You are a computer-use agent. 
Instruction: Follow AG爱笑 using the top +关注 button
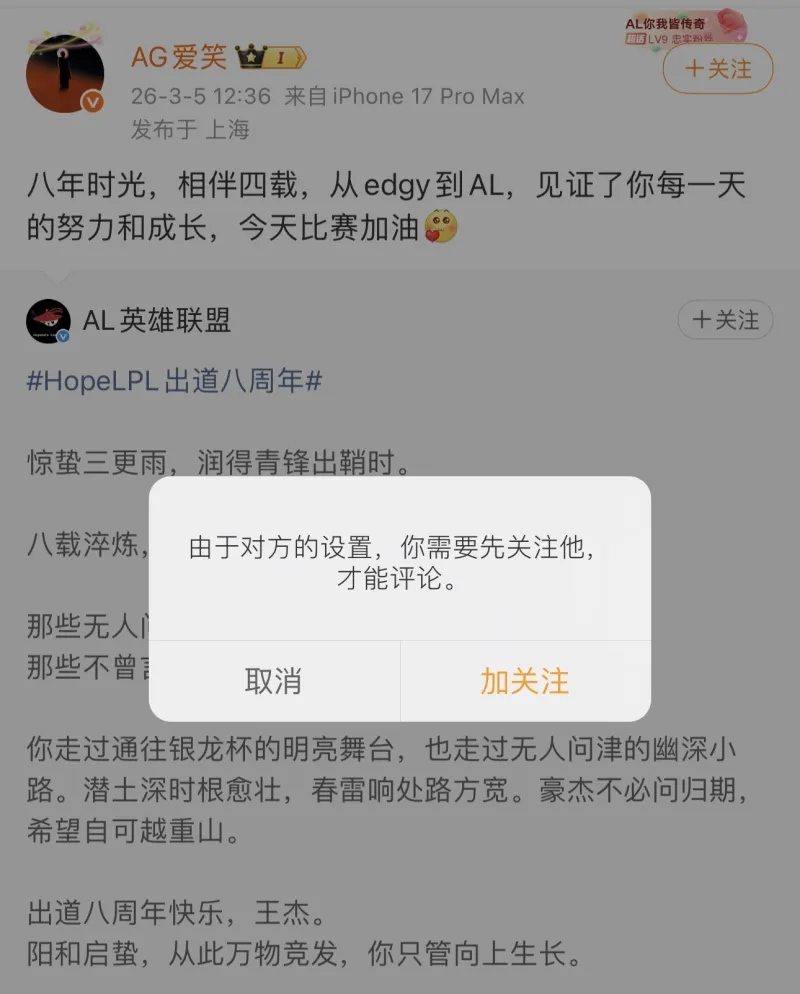click(716, 69)
